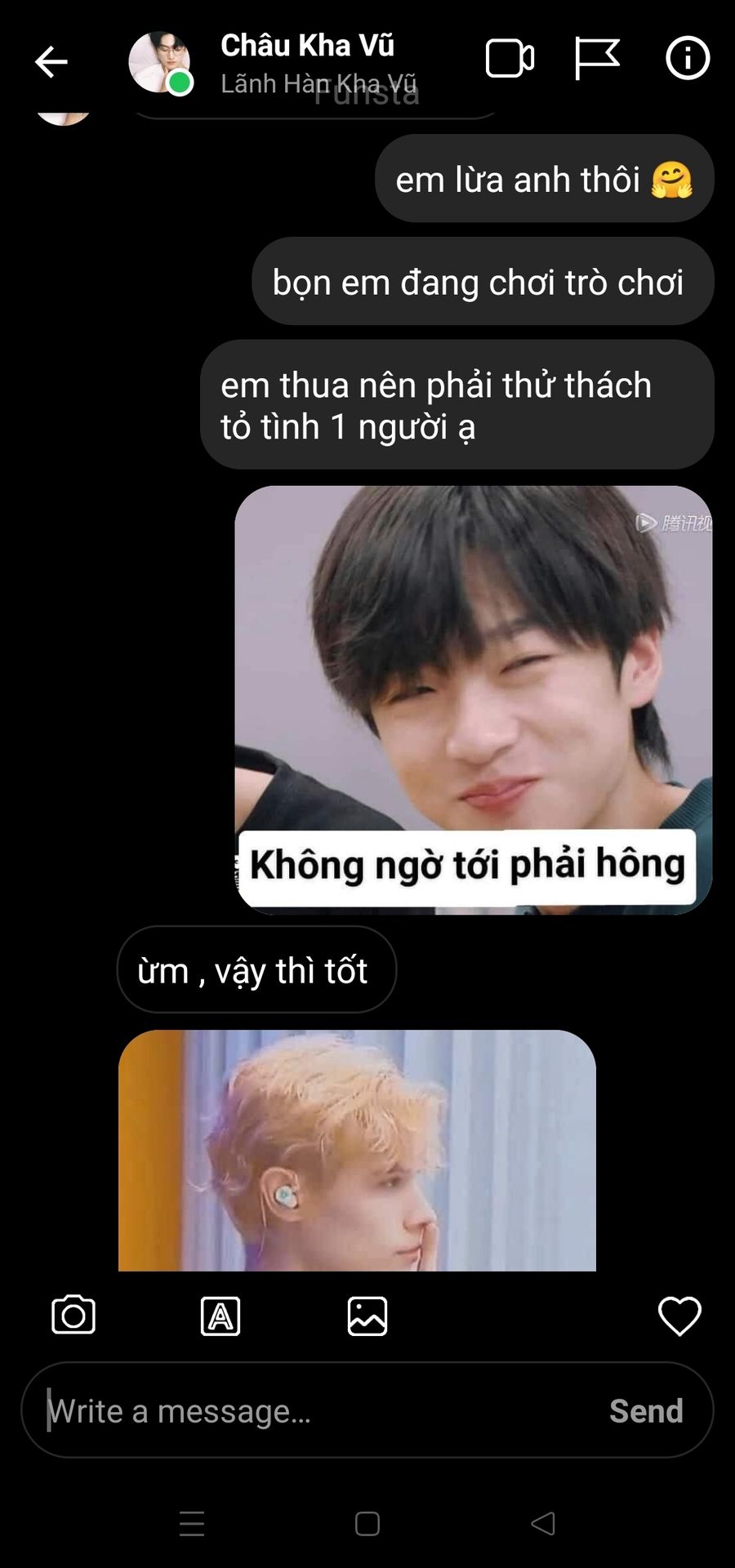Tap the Send button
735x1568 pixels.
pos(646,1411)
